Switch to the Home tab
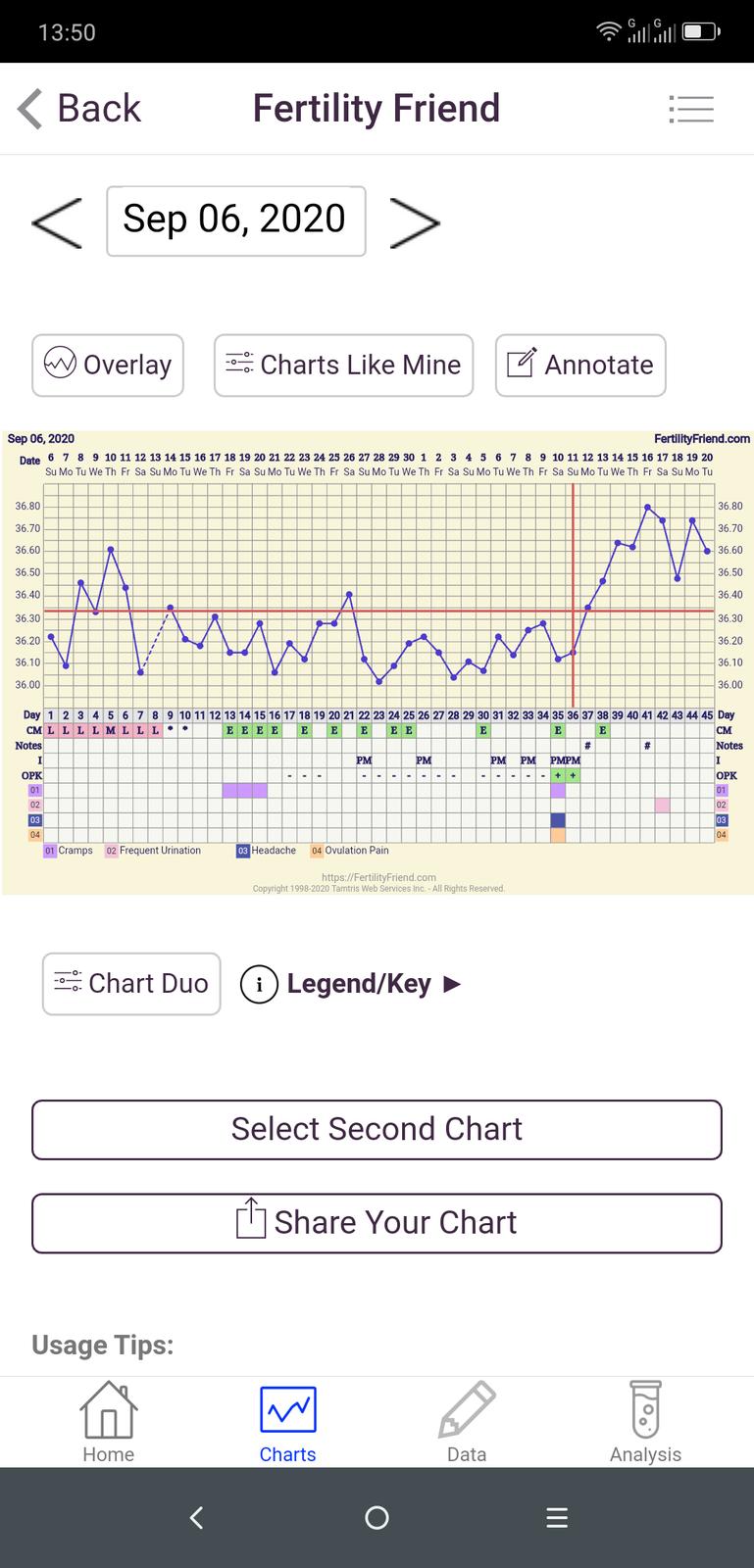754x1568 pixels. (x=108, y=1422)
